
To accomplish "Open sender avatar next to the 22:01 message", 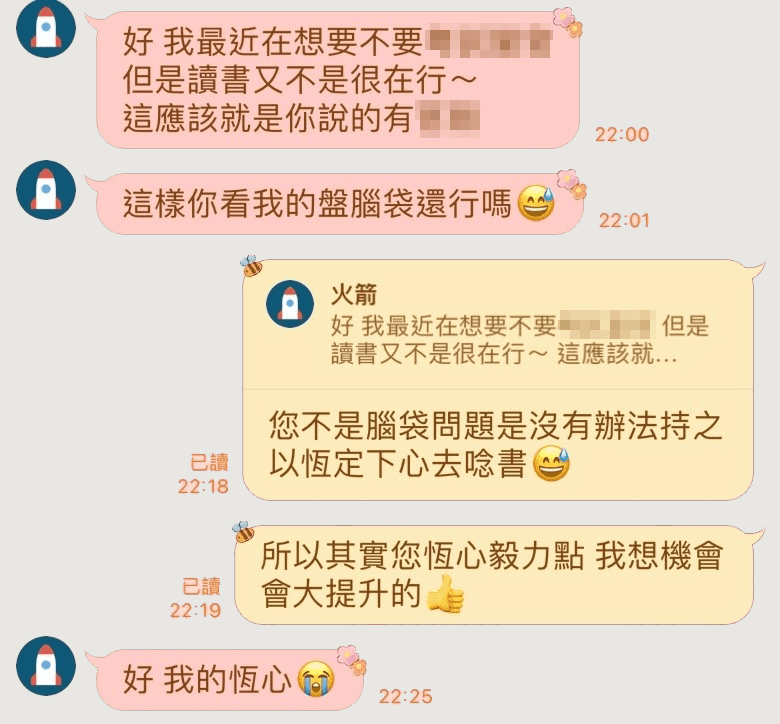I will [x=46, y=189].
